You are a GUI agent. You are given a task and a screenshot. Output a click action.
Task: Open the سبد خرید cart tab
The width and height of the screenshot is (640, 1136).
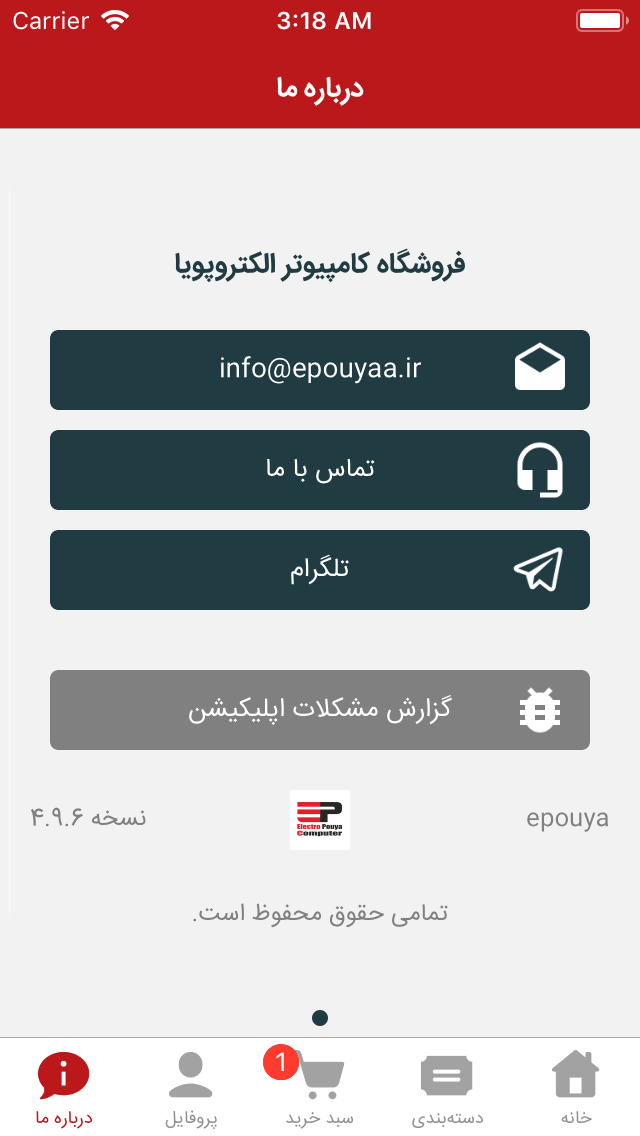pyautogui.click(x=320, y=1088)
